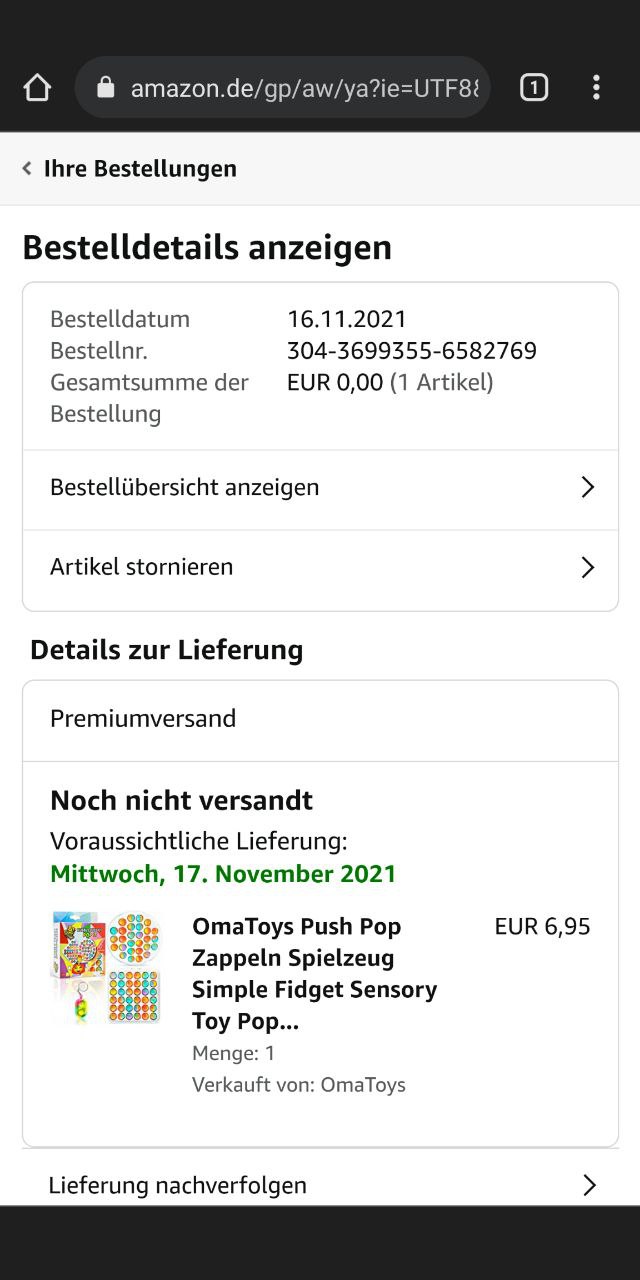Go back to Ihre Bestellungen
The width and height of the screenshot is (640, 1280).
pyautogui.click(x=130, y=168)
